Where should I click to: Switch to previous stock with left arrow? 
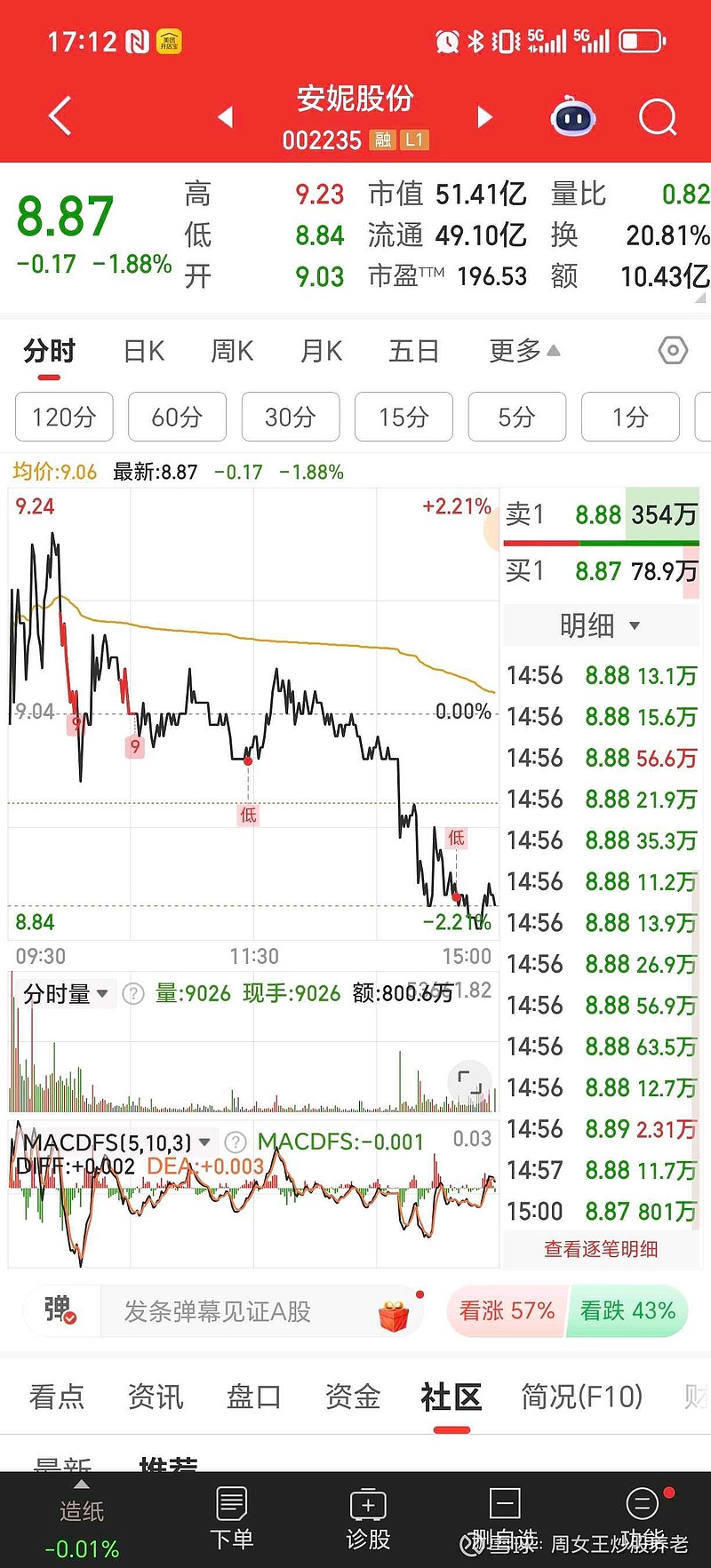click(226, 116)
